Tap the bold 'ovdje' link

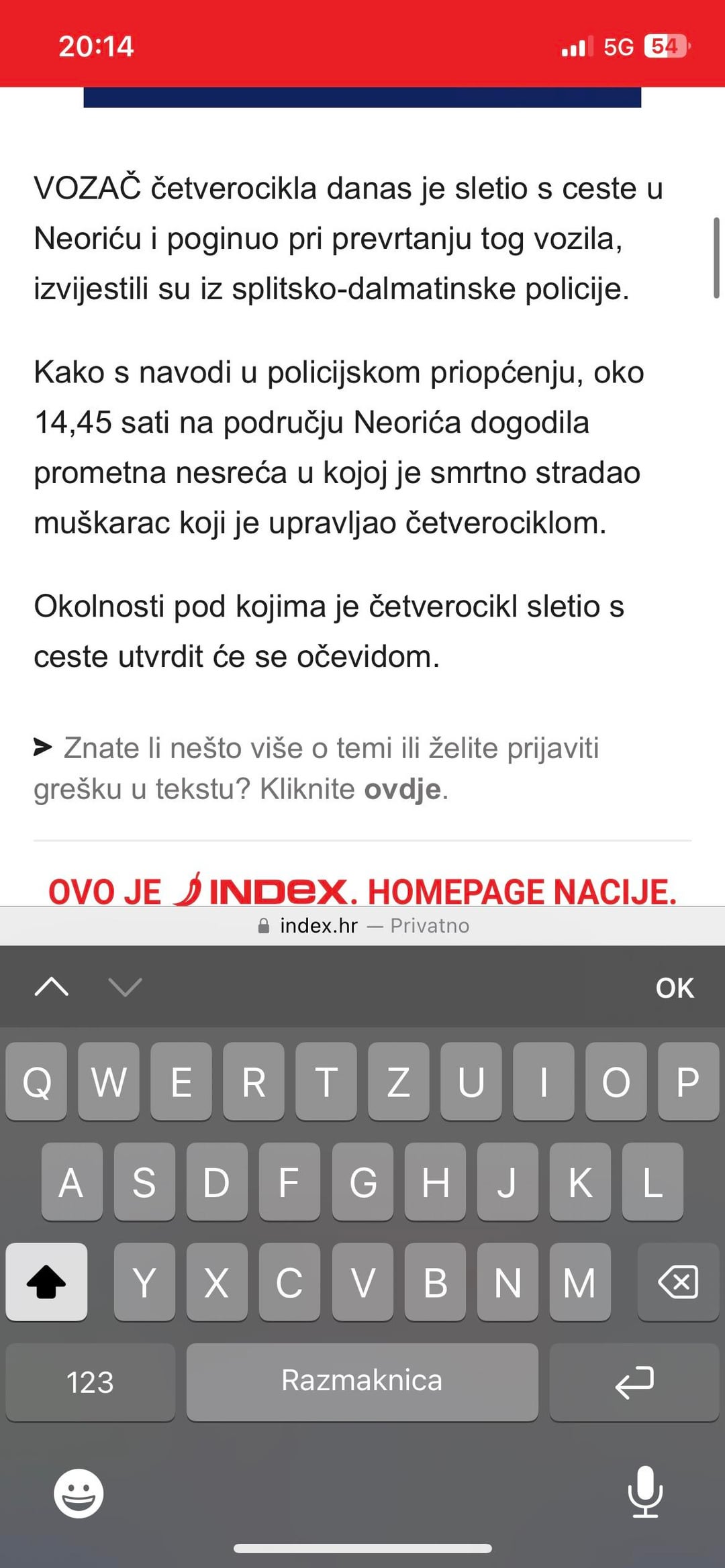pyautogui.click(x=402, y=789)
